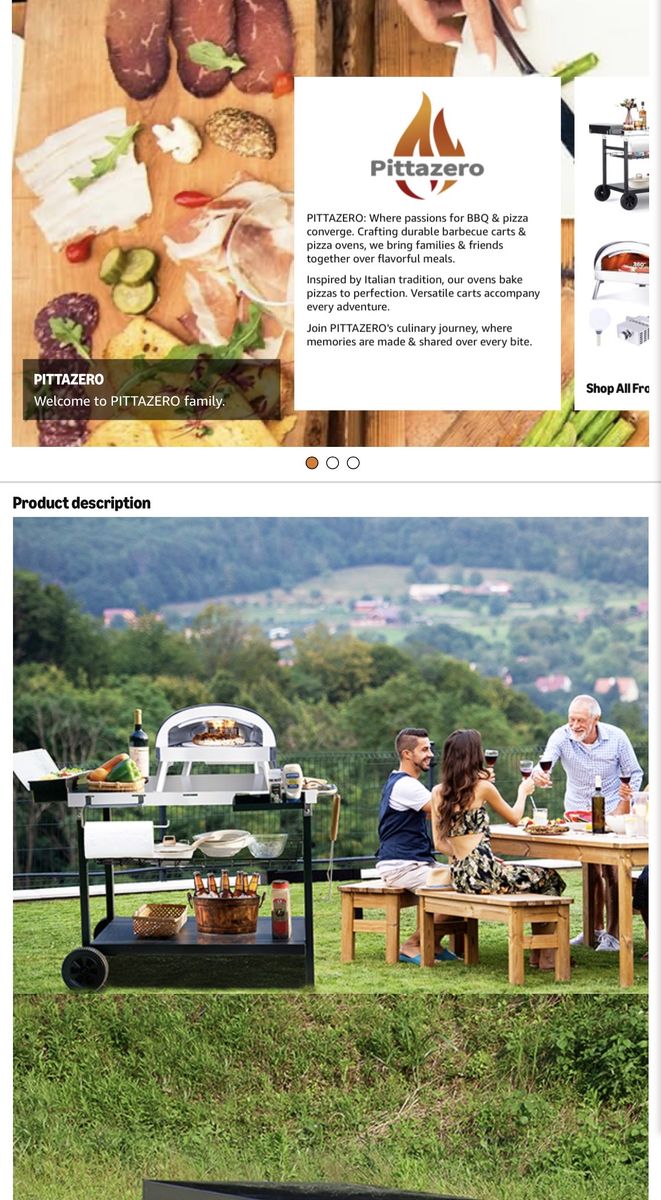Open the Pittazero brand story card
Viewport: 661px width, 1200px height.
427,243
